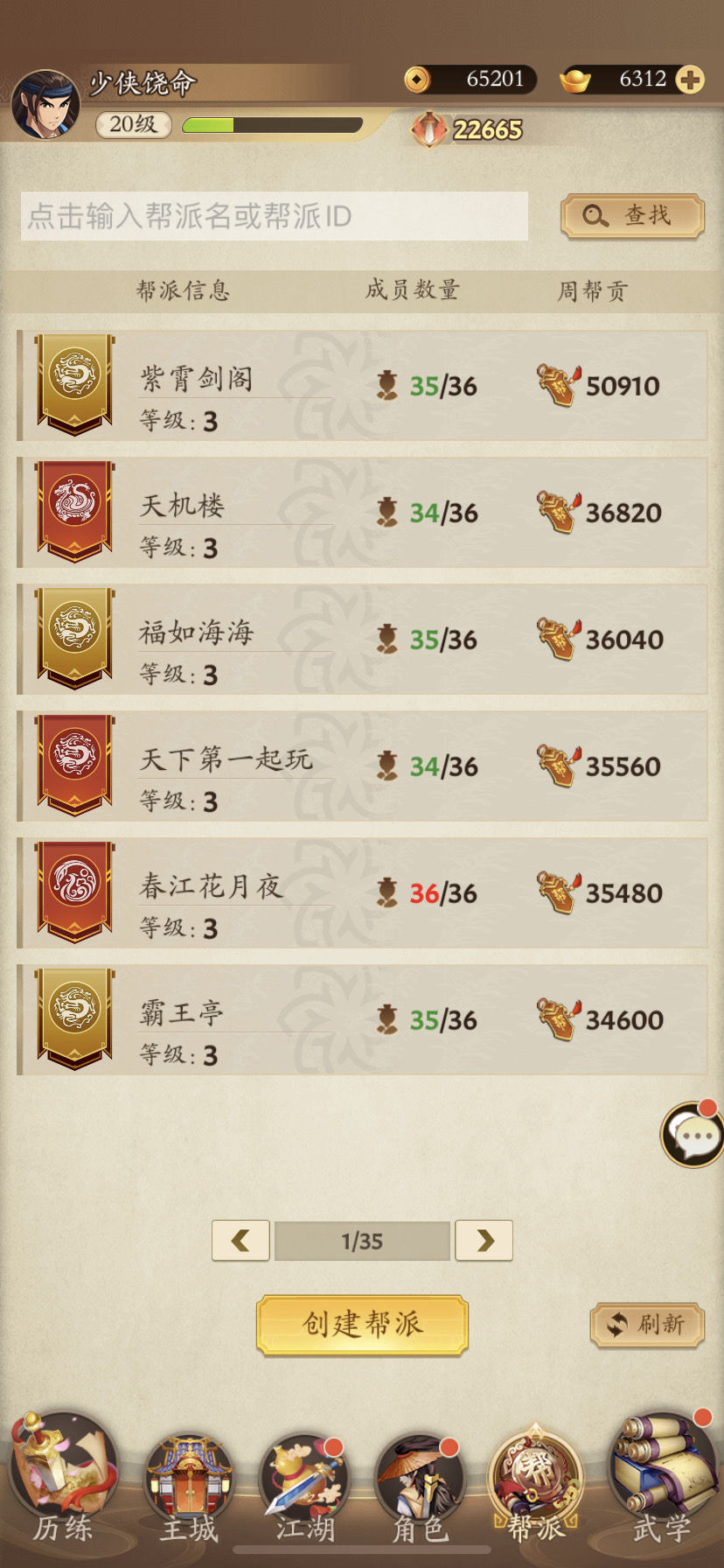
Task: Tap the guild name or ID search field
Action: (274, 216)
